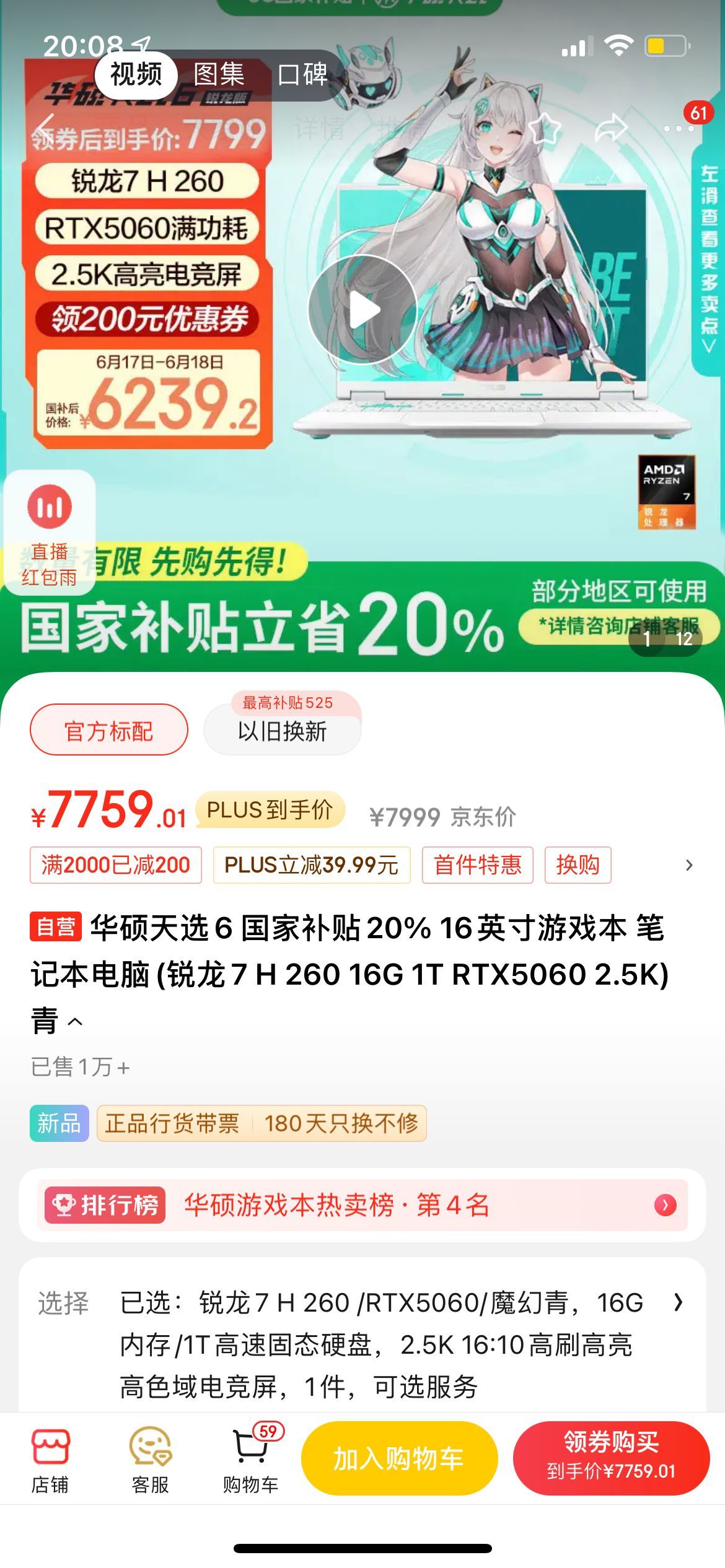
Task: Add product to favorites with star icon
Action: [545, 128]
